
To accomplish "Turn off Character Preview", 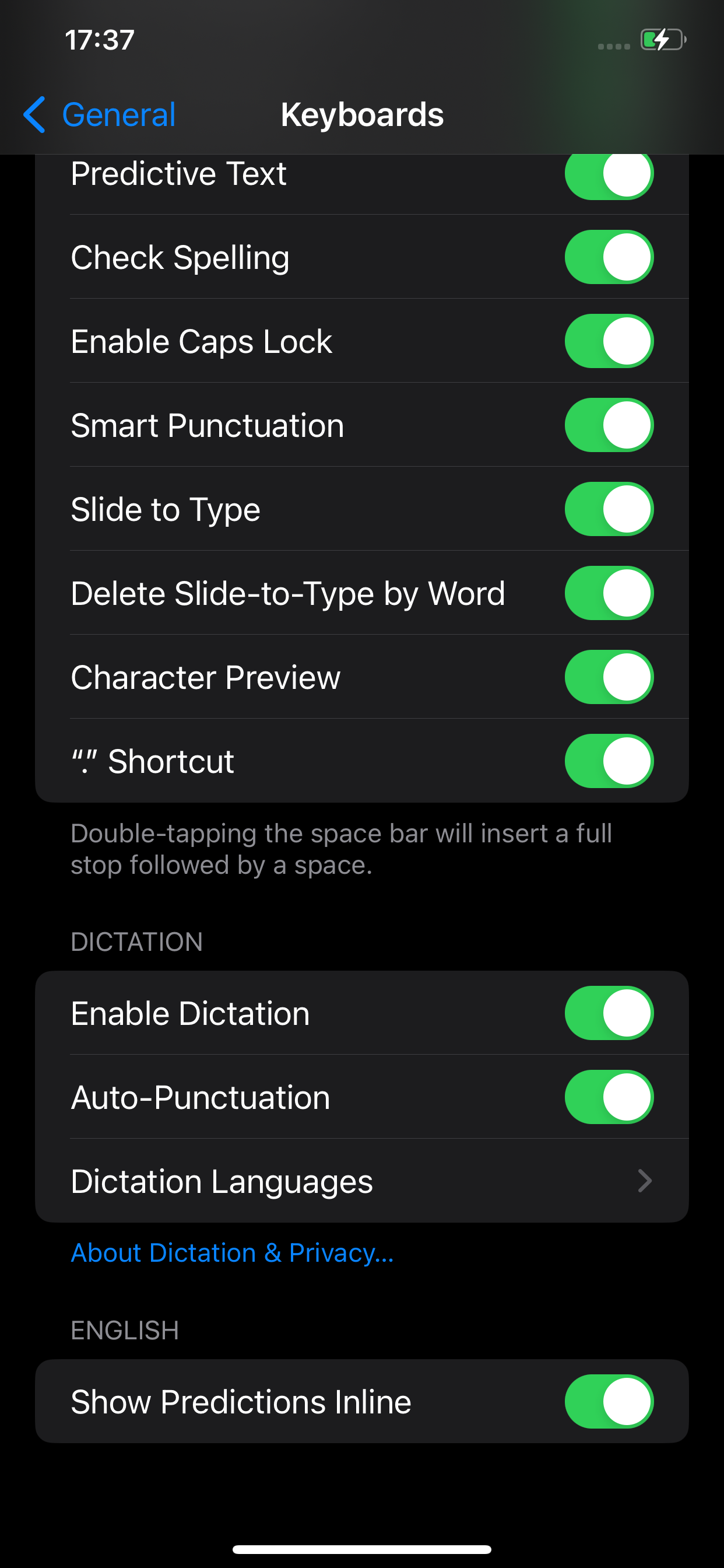I will tap(609, 677).
